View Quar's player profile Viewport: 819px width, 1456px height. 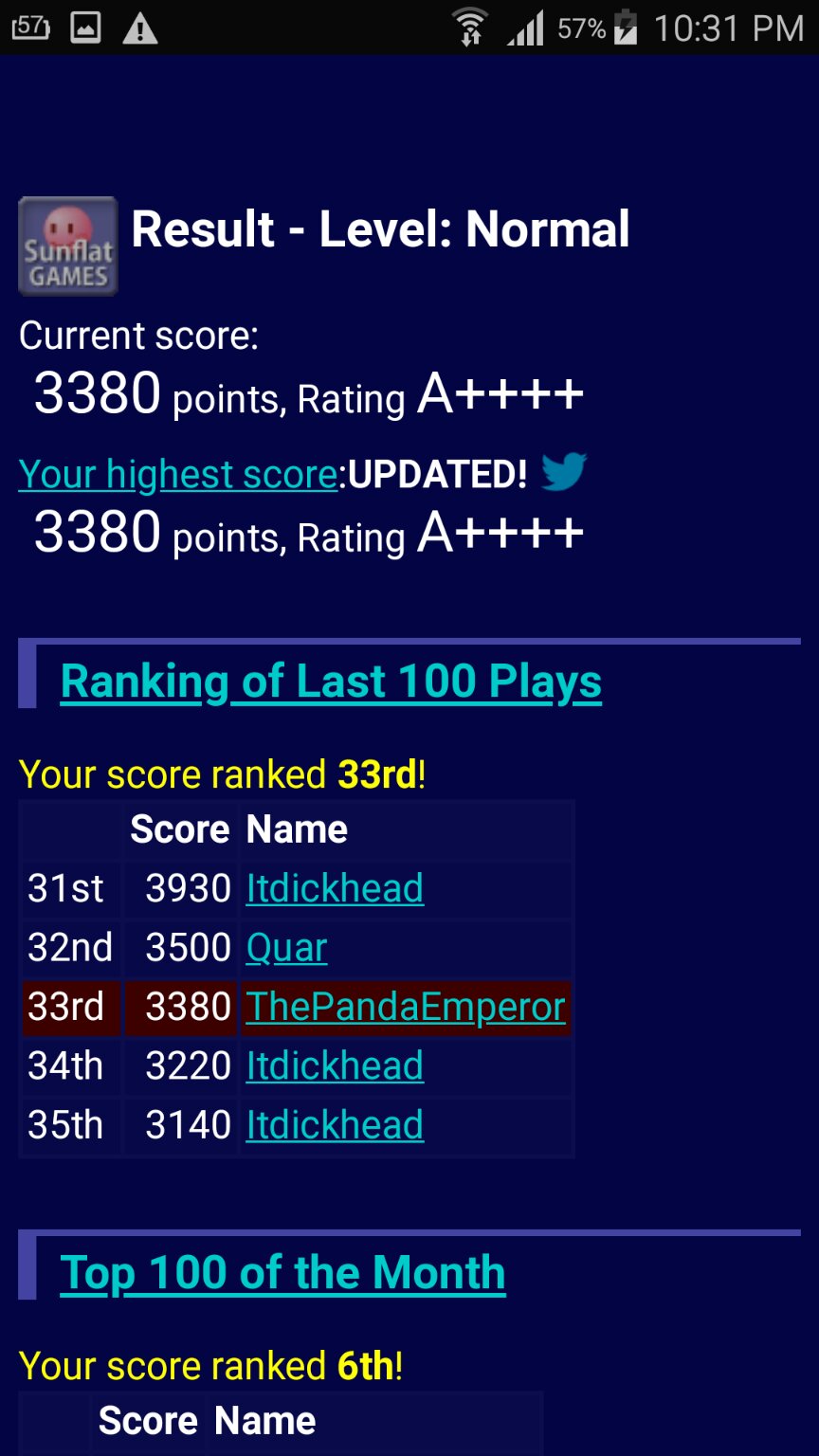tap(286, 948)
